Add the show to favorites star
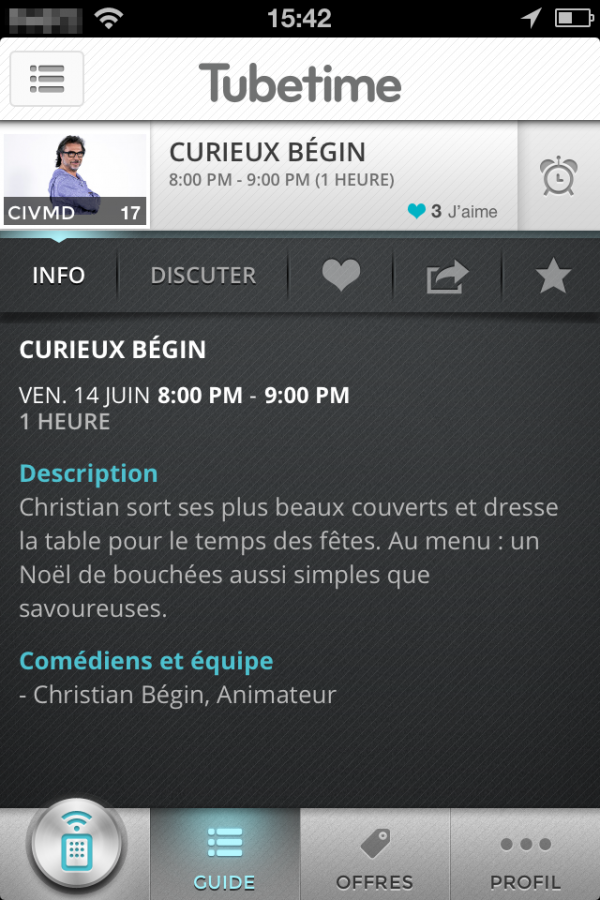The image size is (600, 900). coord(553,276)
